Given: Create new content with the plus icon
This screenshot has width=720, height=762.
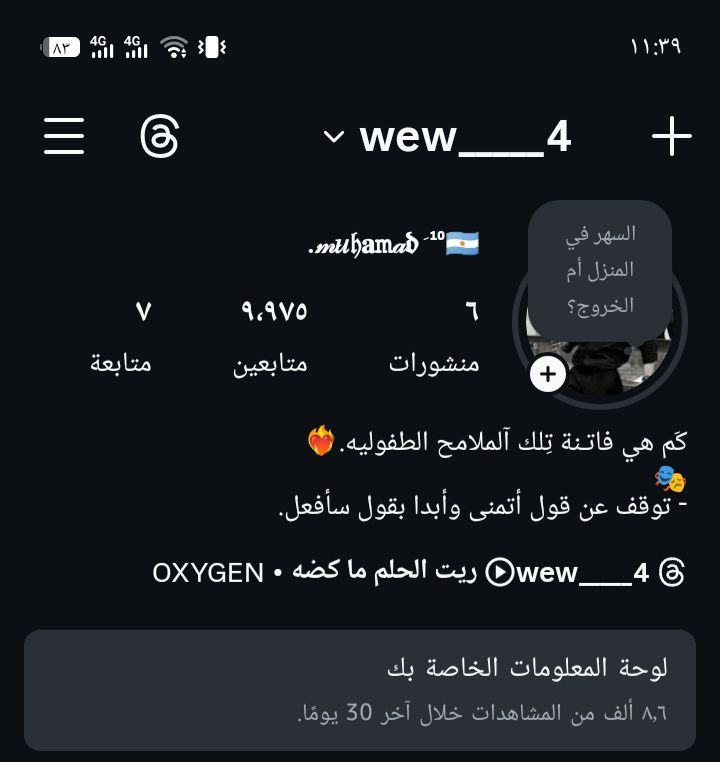Looking at the screenshot, I should click(671, 136).
